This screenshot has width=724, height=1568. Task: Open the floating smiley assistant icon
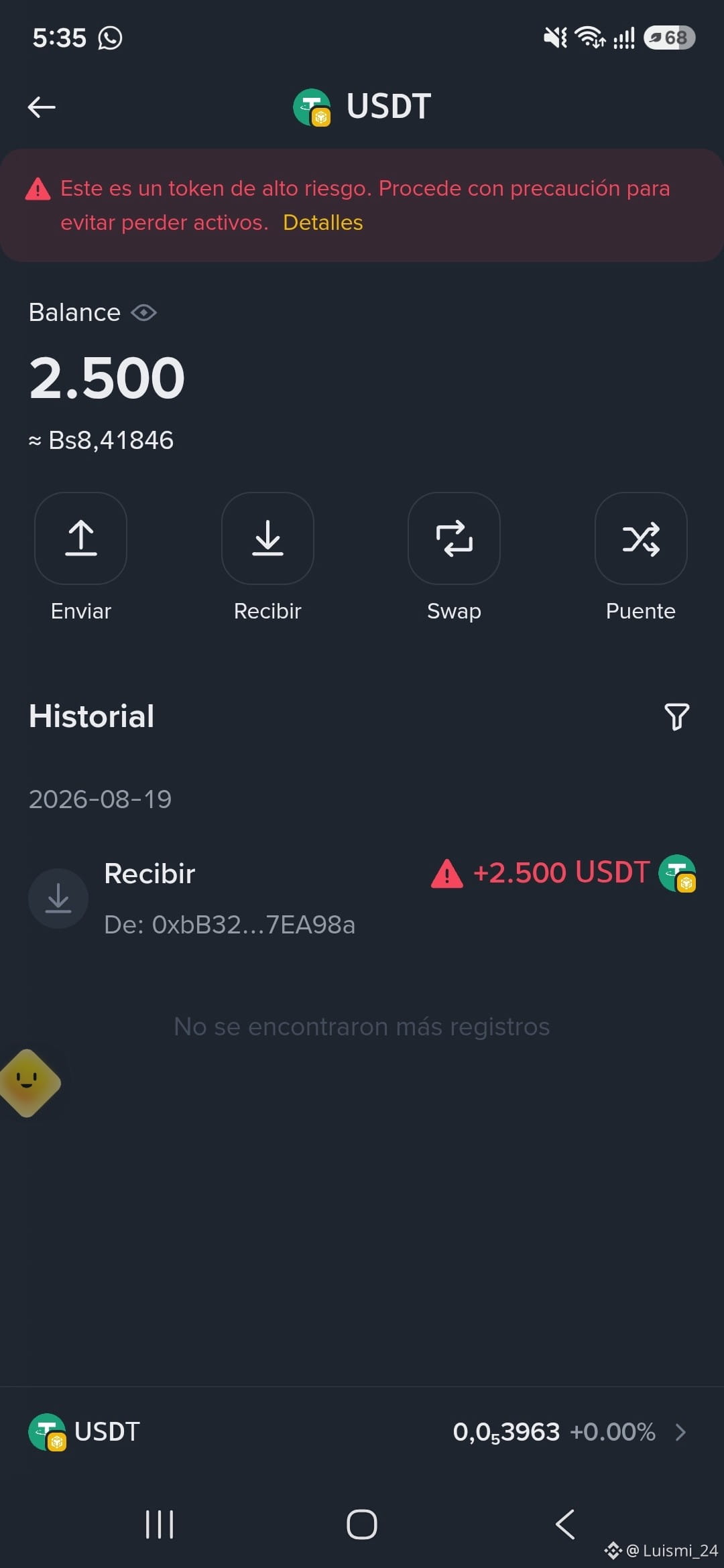28,1083
